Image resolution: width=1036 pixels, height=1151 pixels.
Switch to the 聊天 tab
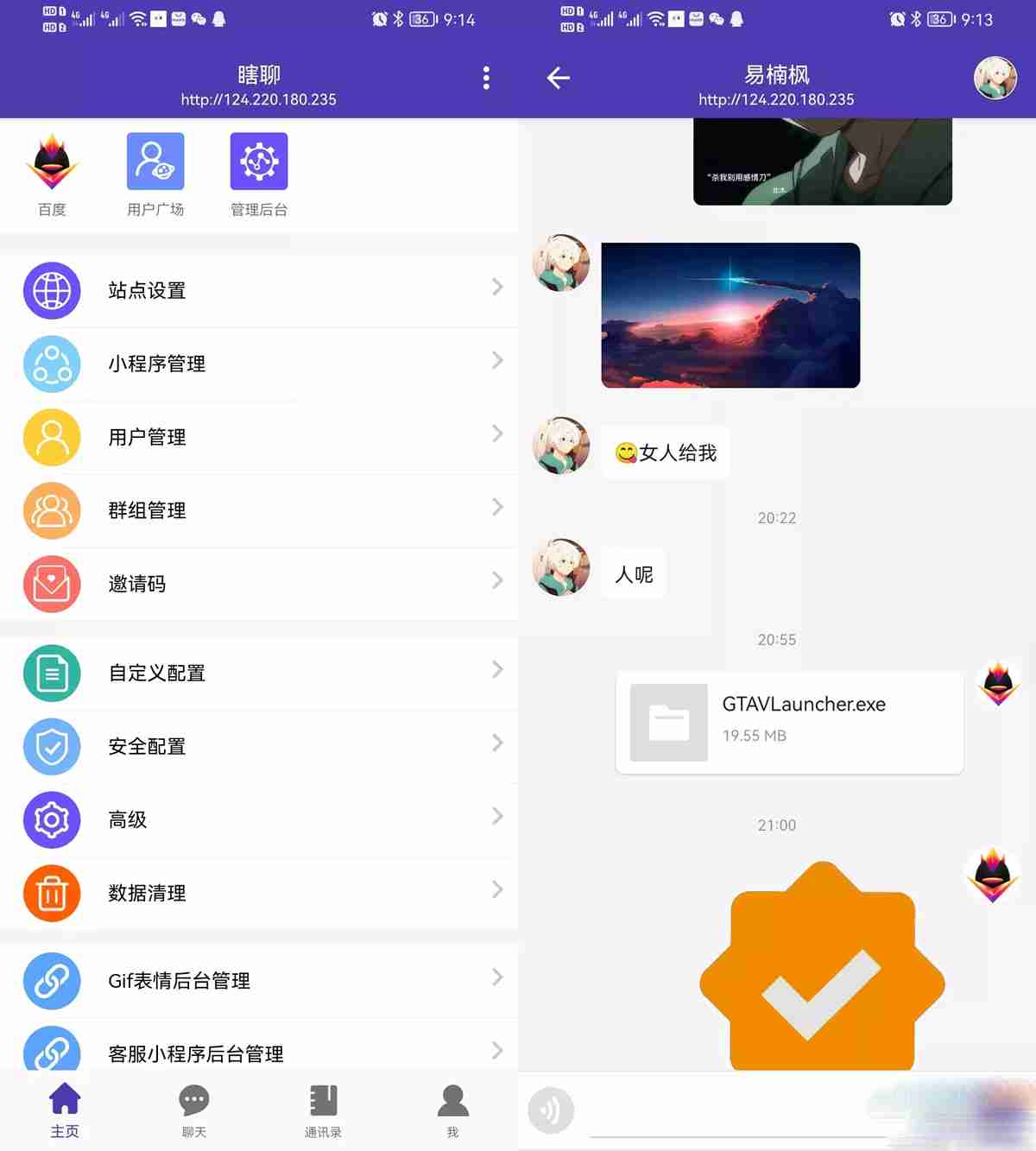pos(194,1110)
